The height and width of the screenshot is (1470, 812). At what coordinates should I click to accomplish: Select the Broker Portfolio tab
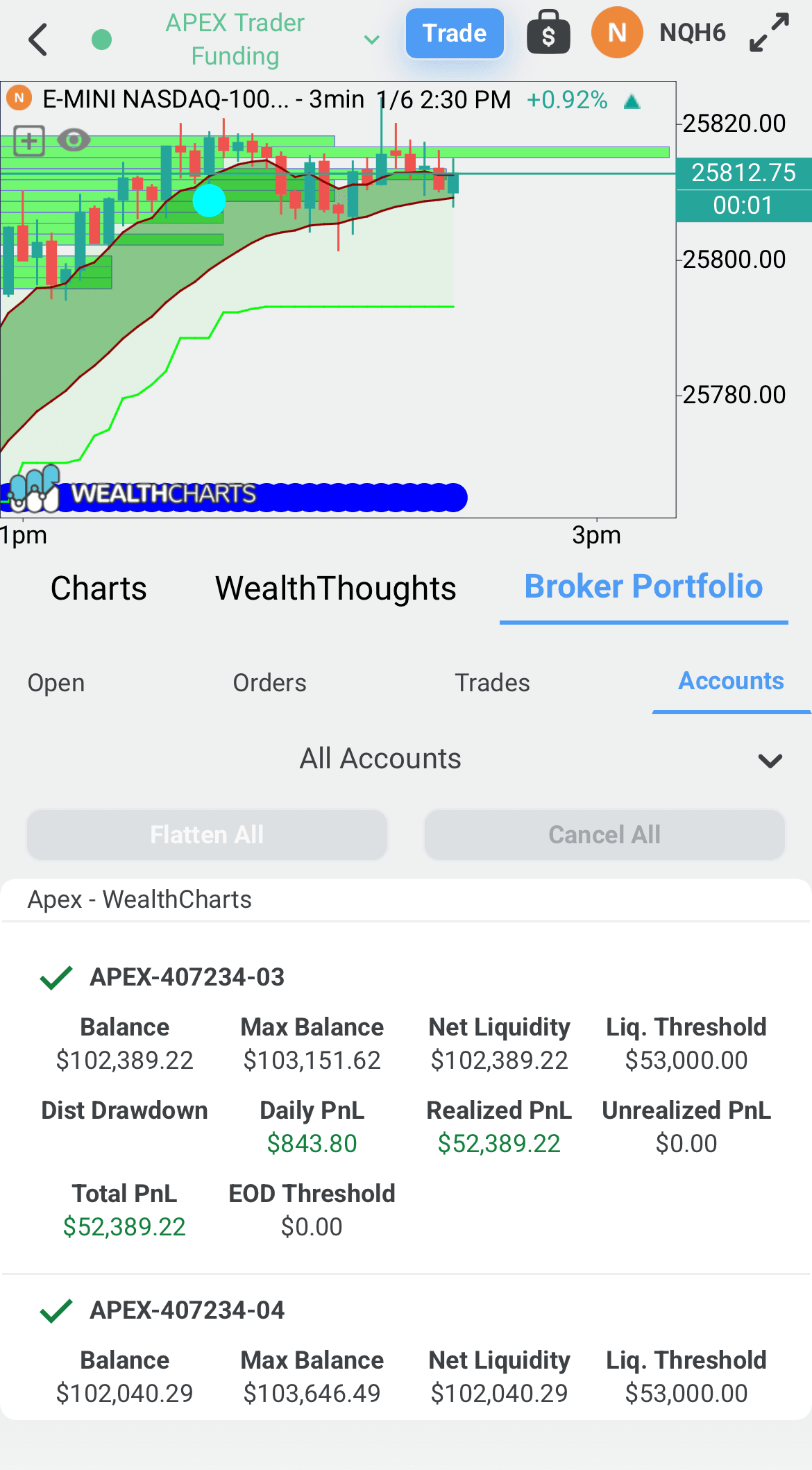point(643,587)
